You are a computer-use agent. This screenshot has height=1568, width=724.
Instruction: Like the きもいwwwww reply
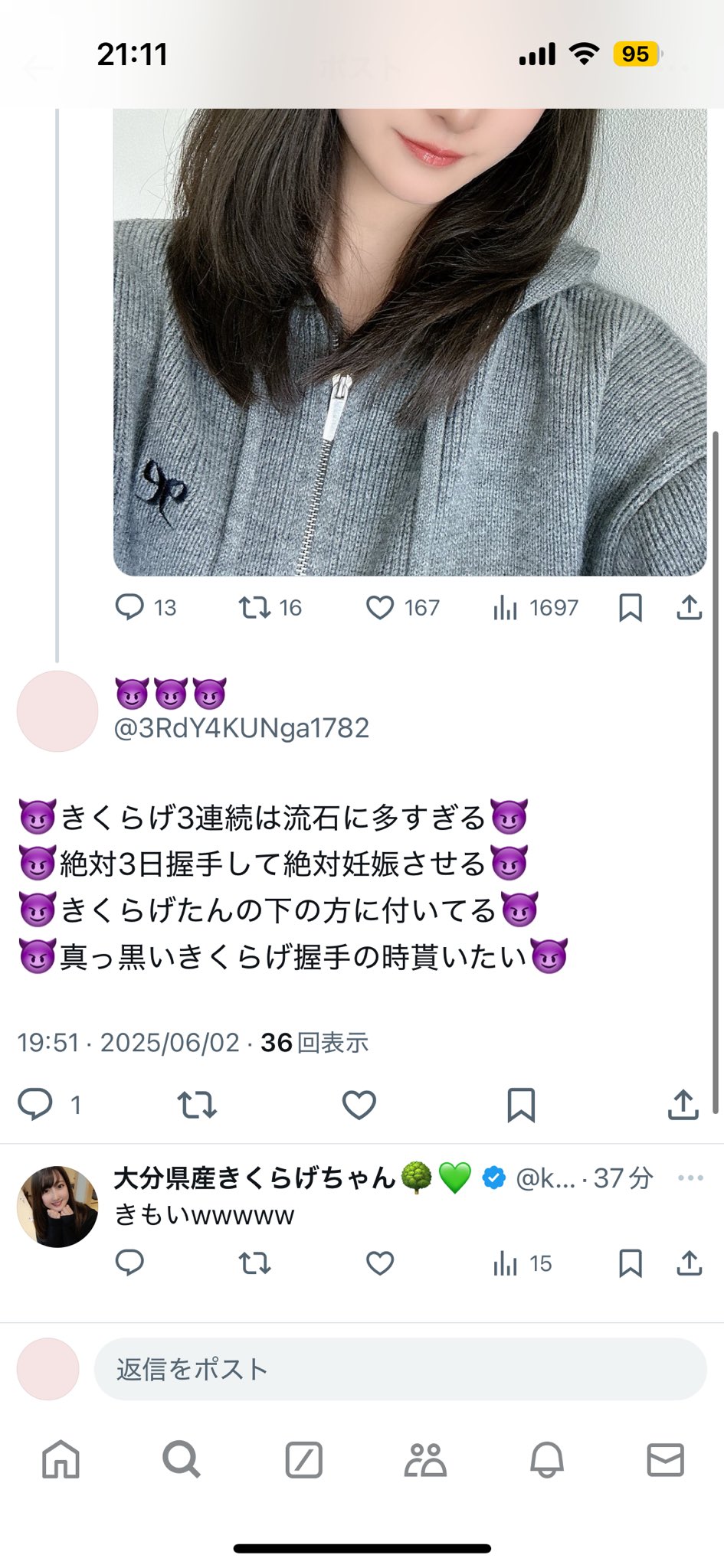[x=379, y=1263]
